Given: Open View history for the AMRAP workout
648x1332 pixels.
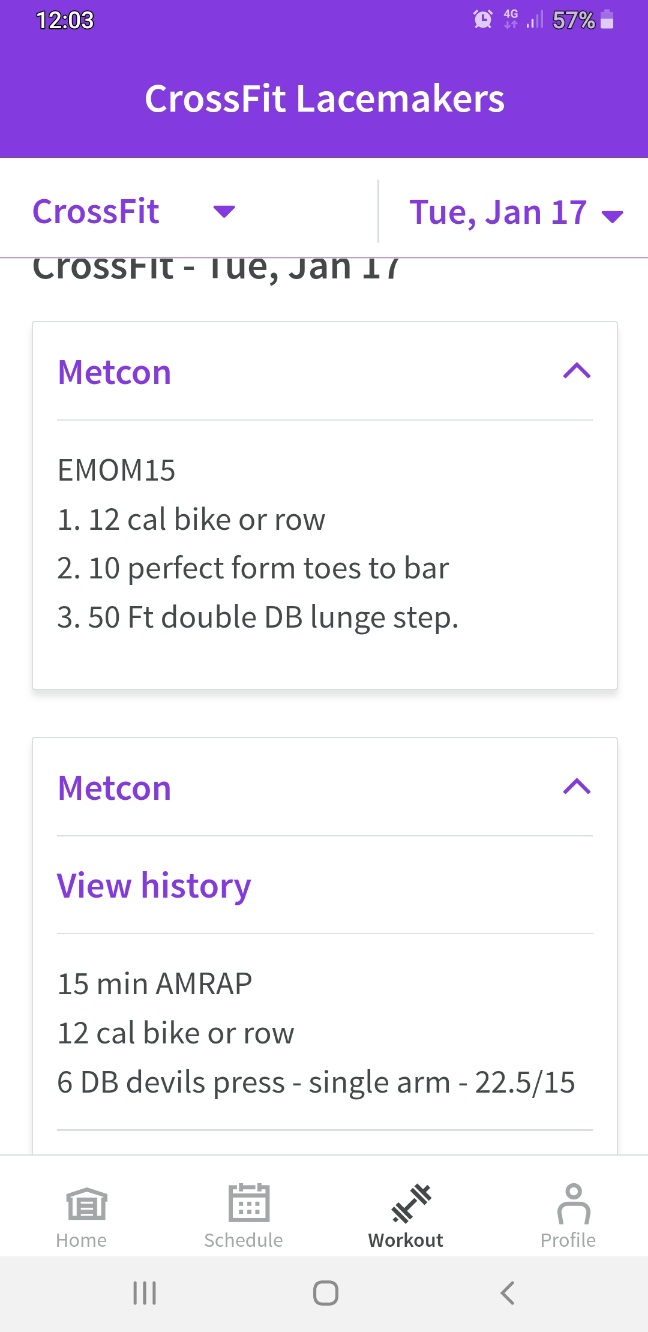Looking at the screenshot, I should [154, 885].
